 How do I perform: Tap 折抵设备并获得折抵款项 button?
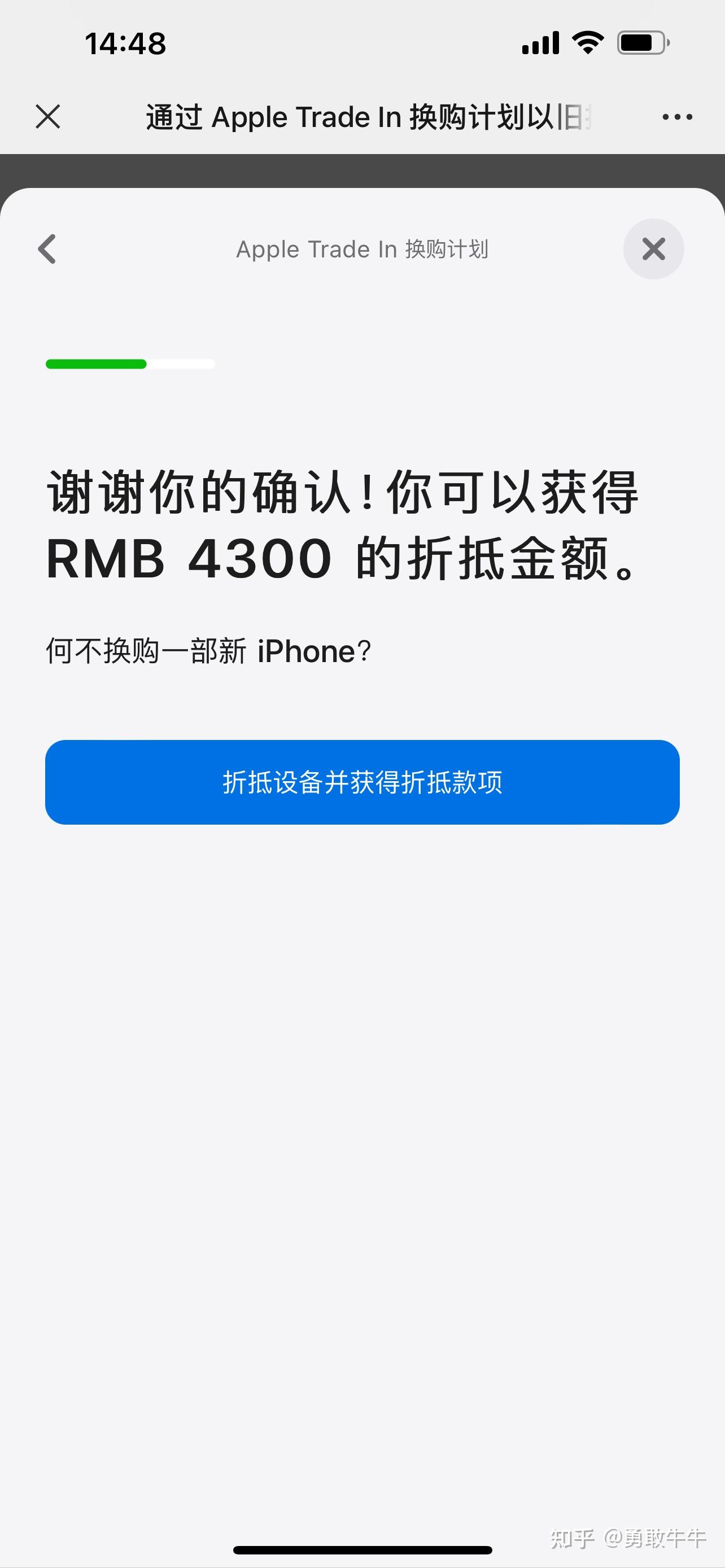(362, 782)
